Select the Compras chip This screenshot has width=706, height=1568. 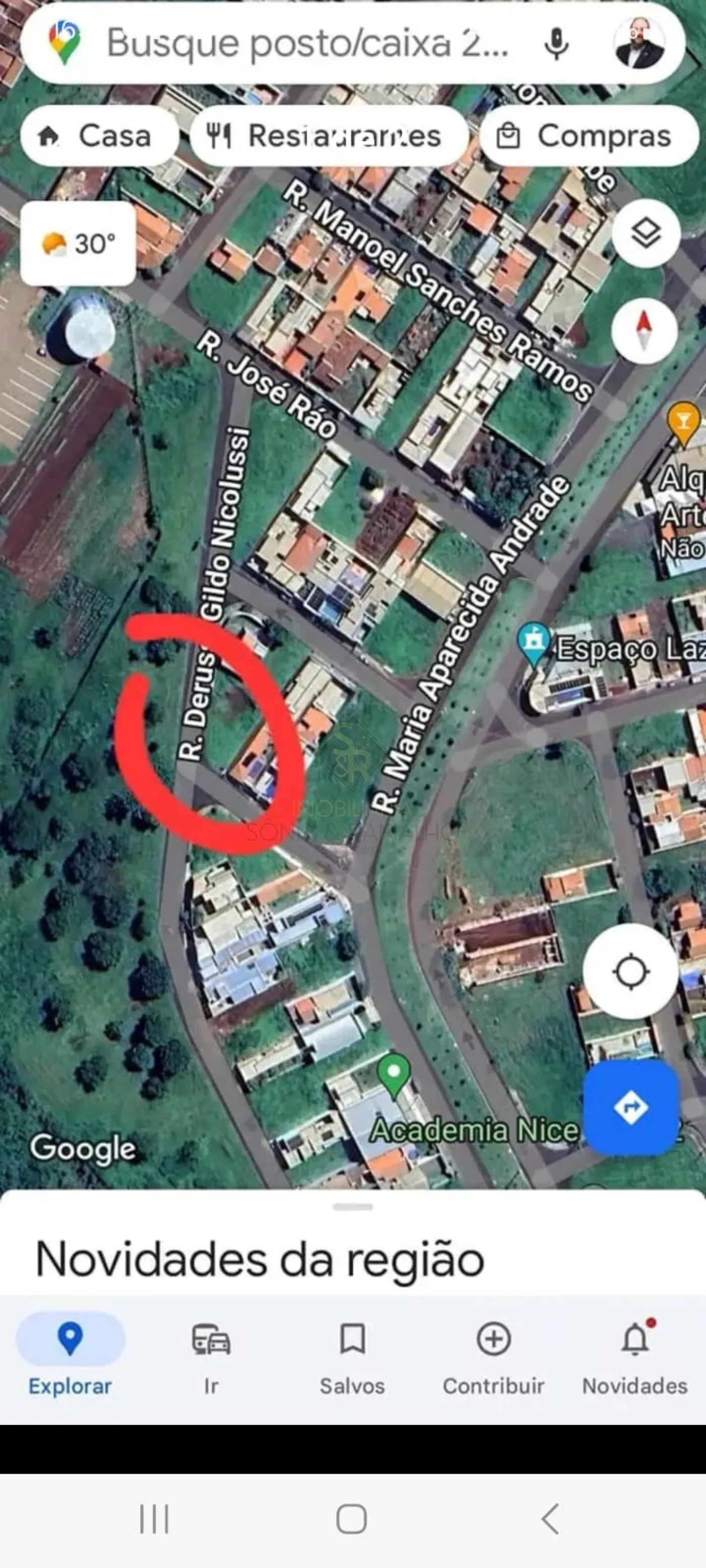pos(589,136)
